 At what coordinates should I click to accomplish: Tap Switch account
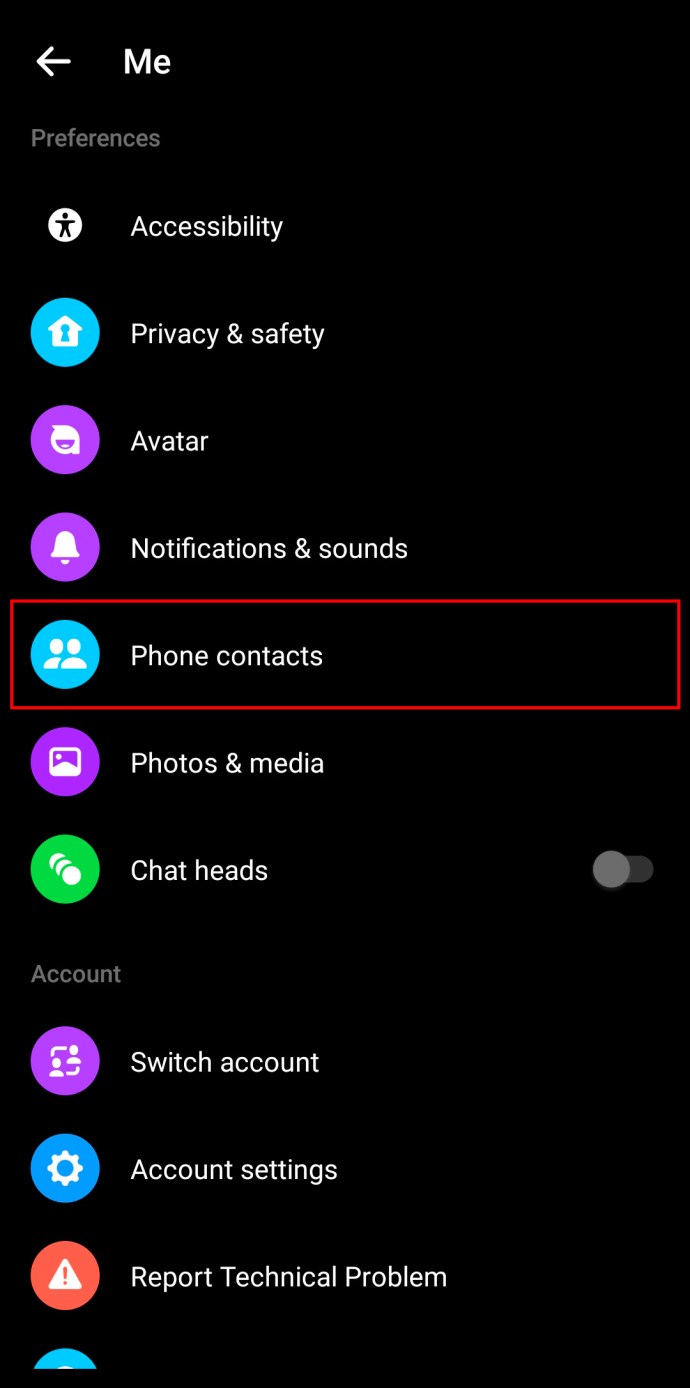point(345,1062)
